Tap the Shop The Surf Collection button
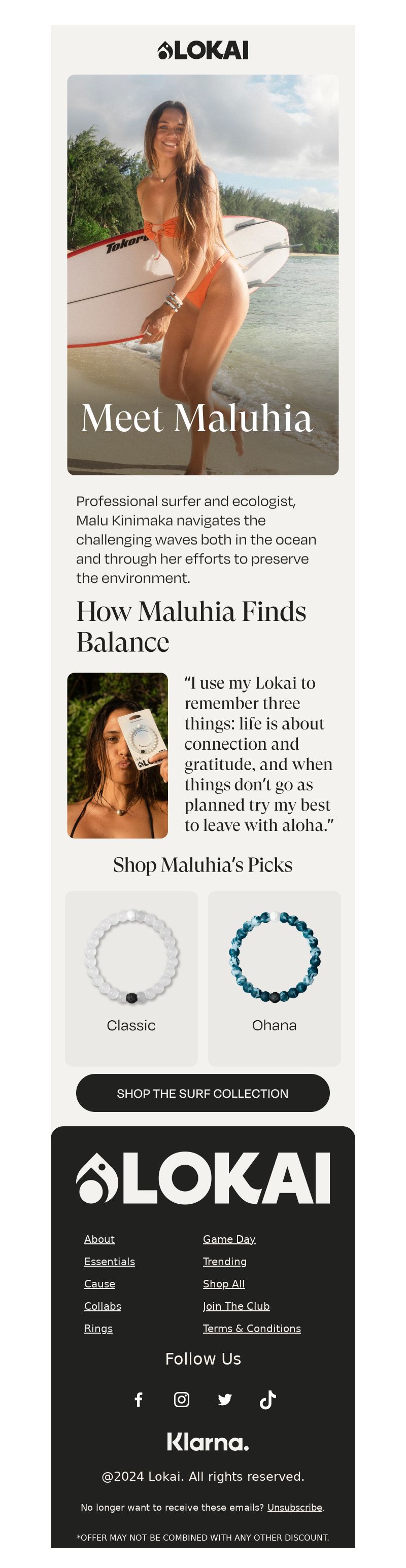The height and width of the screenshot is (1568, 406). tap(202, 1093)
